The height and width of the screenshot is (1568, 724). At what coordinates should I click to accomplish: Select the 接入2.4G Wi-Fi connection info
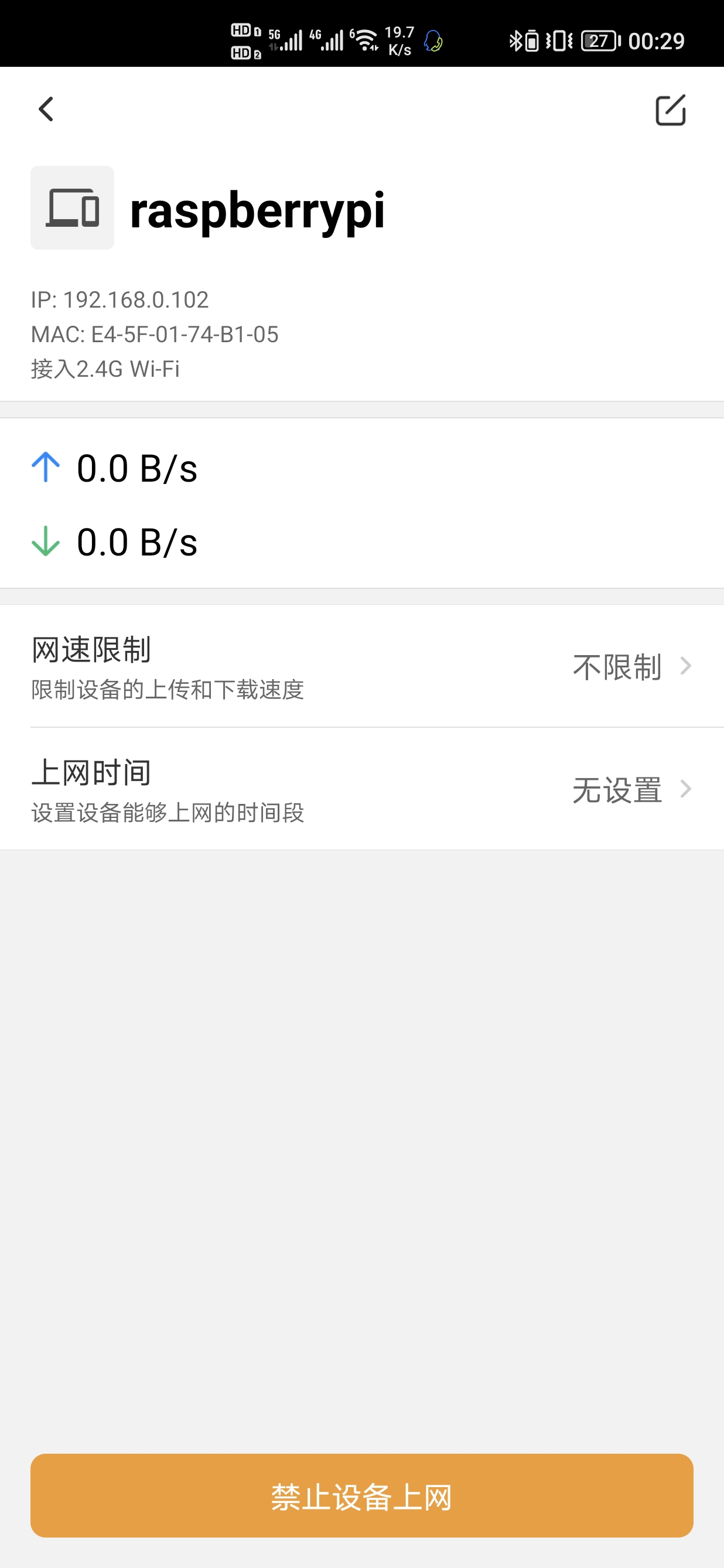tap(105, 367)
